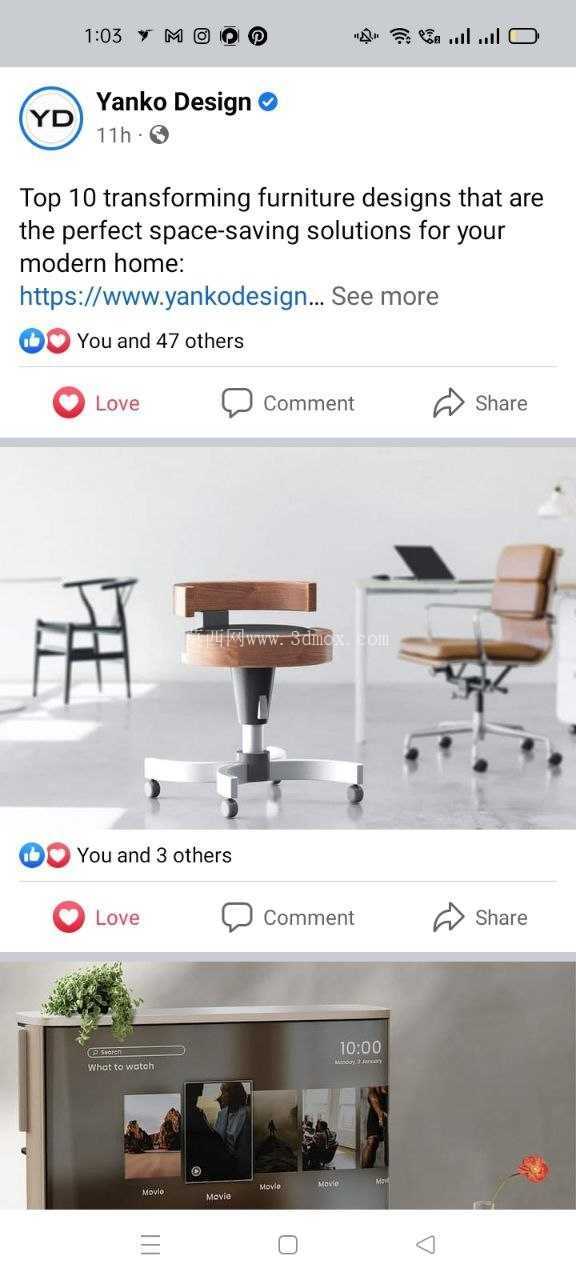The width and height of the screenshot is (576, 1280).
Task: Share the stool photo
Action: pos(480,917)
